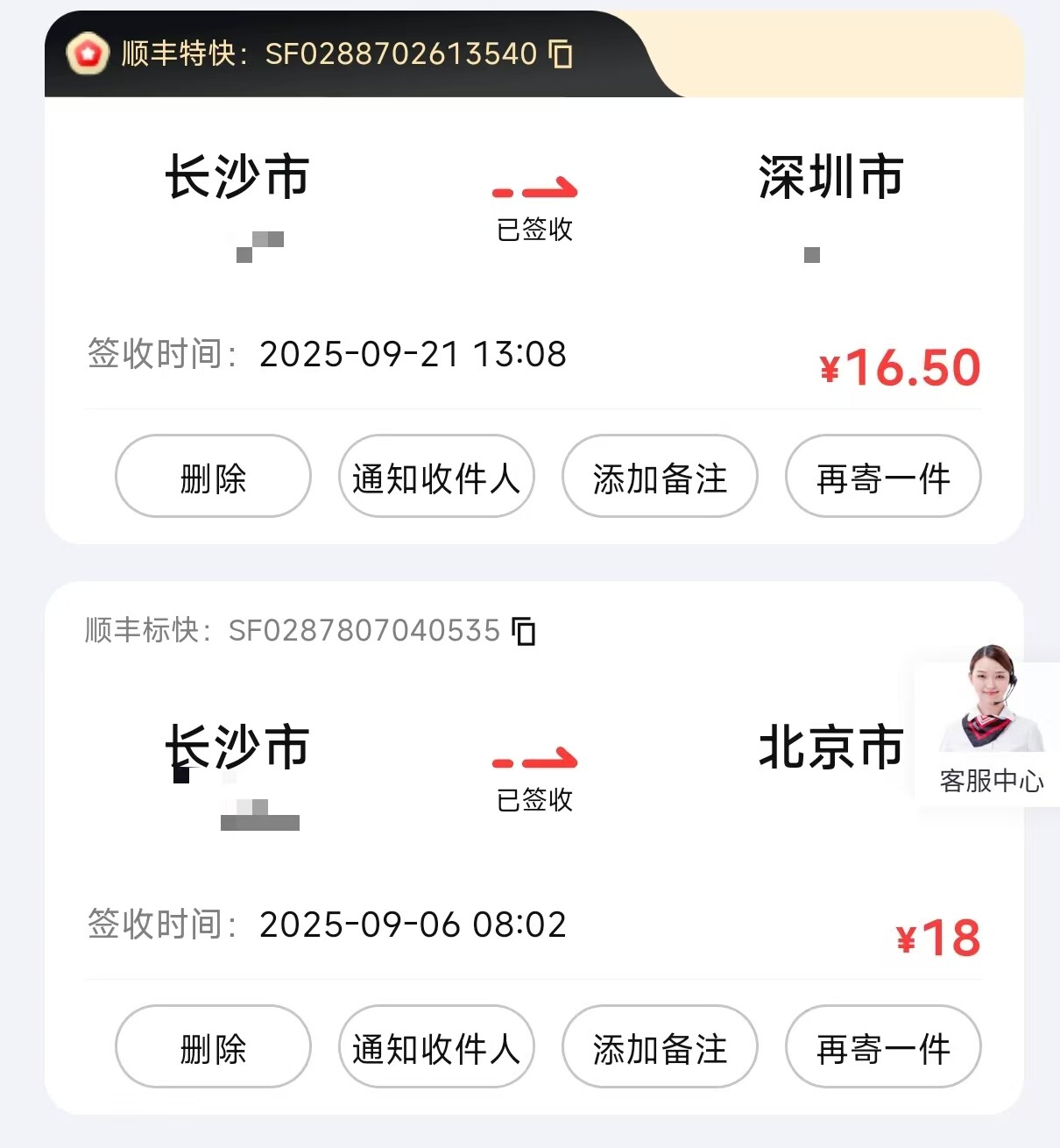Copy tracking number SF0287807040535
The width and height of the screenshot is (1060, 1148).
pyautogui.click(x=524, y=631)
